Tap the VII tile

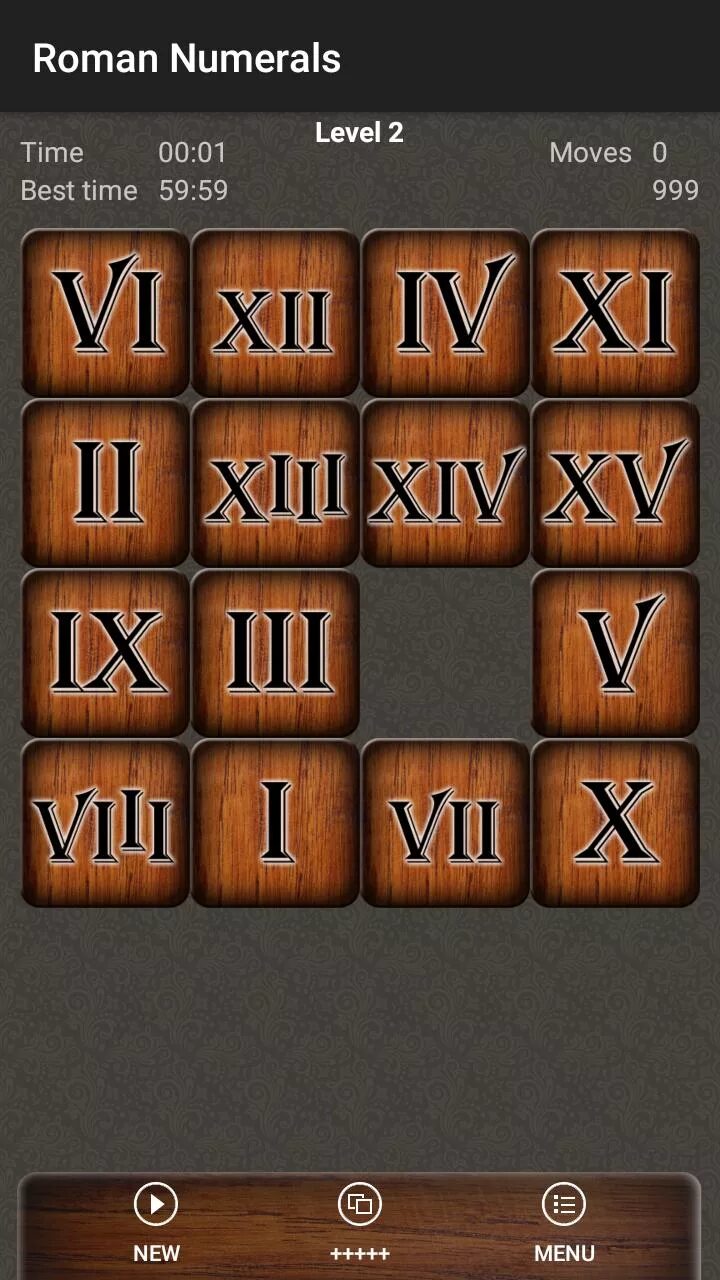tap(445, 823)
